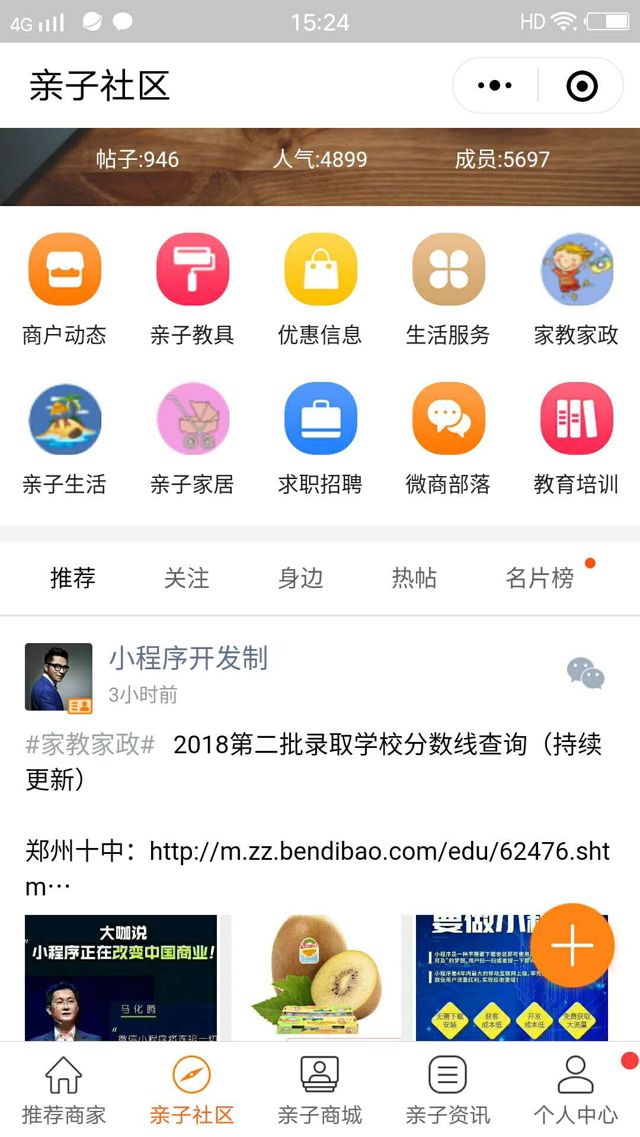Open the 商户动态 category
The image size is (640, 1137).
65,290
